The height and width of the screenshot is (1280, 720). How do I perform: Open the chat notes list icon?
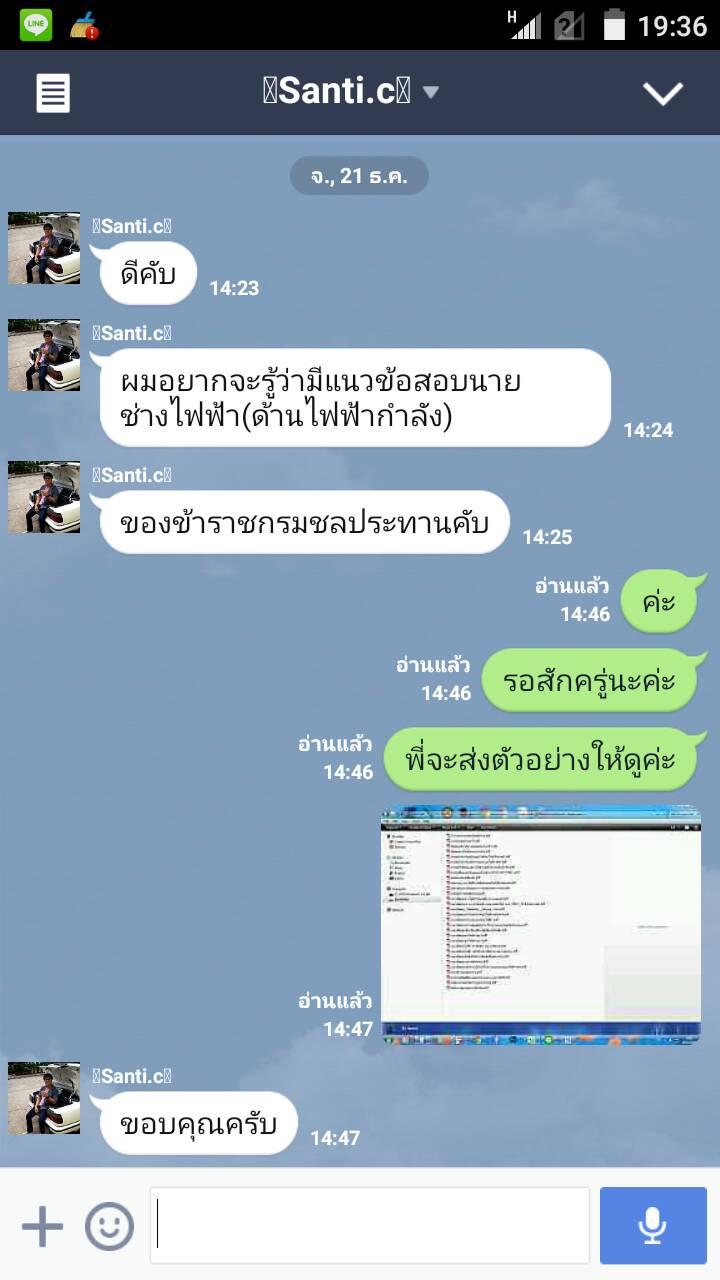[x=53, y=94]
